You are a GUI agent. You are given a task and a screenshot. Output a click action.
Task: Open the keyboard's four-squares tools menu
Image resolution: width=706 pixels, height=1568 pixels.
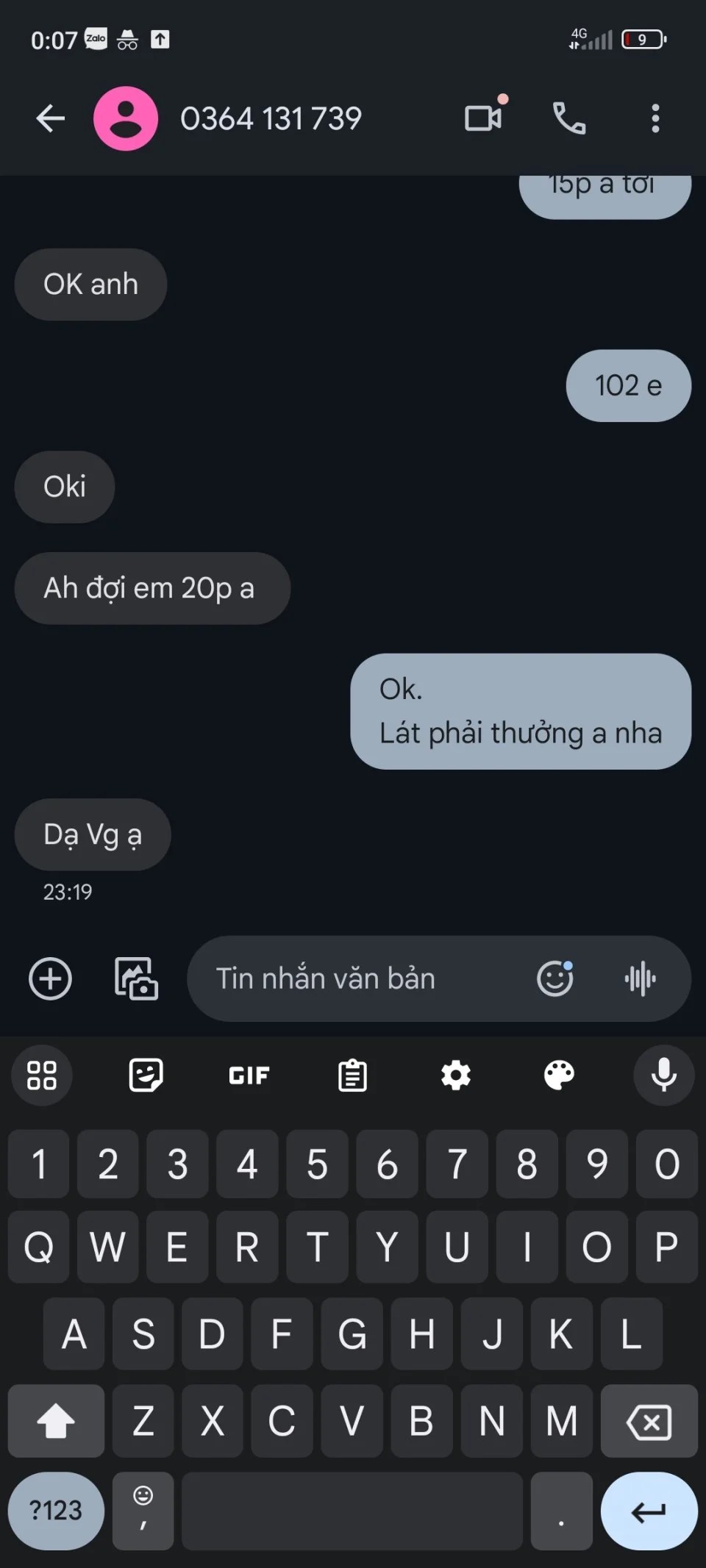click(x=42, y=1076)
